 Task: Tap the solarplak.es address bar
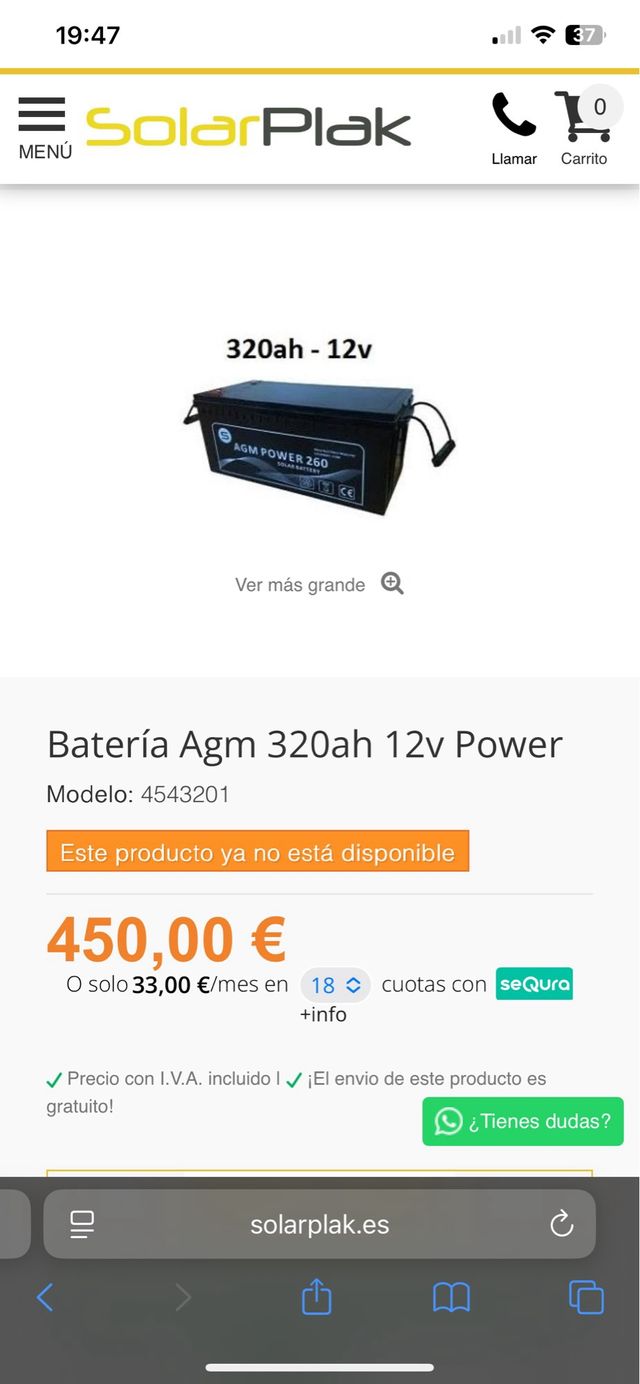point(319,1224)
